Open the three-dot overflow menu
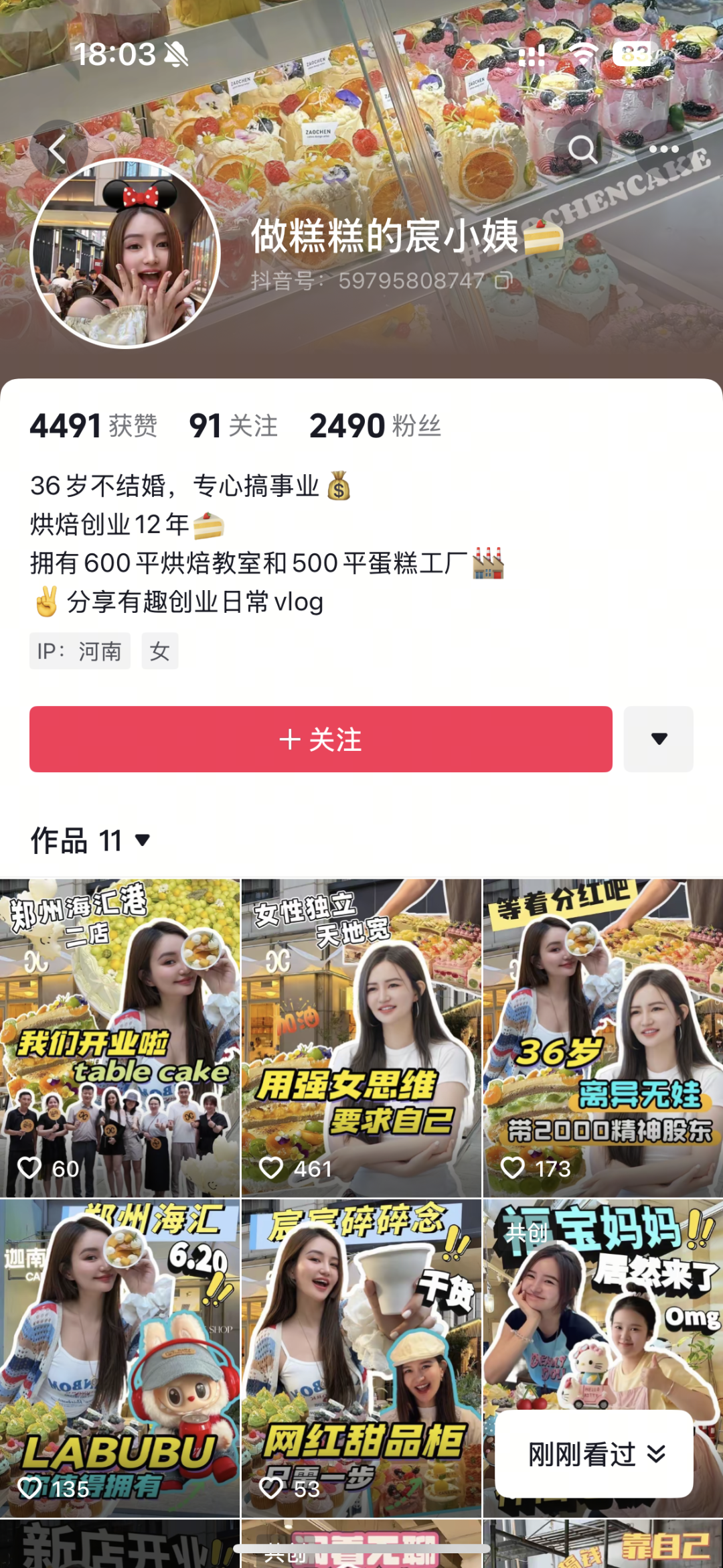Viewport: 723px width, 1568px height. pyautogui.click(x=663, y=149)
